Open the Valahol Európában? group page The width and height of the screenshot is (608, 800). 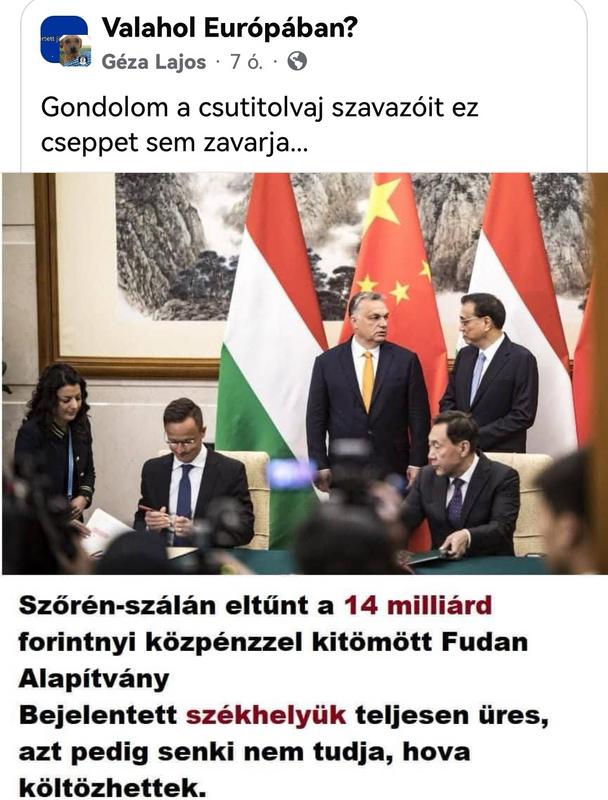coord(229,32)
